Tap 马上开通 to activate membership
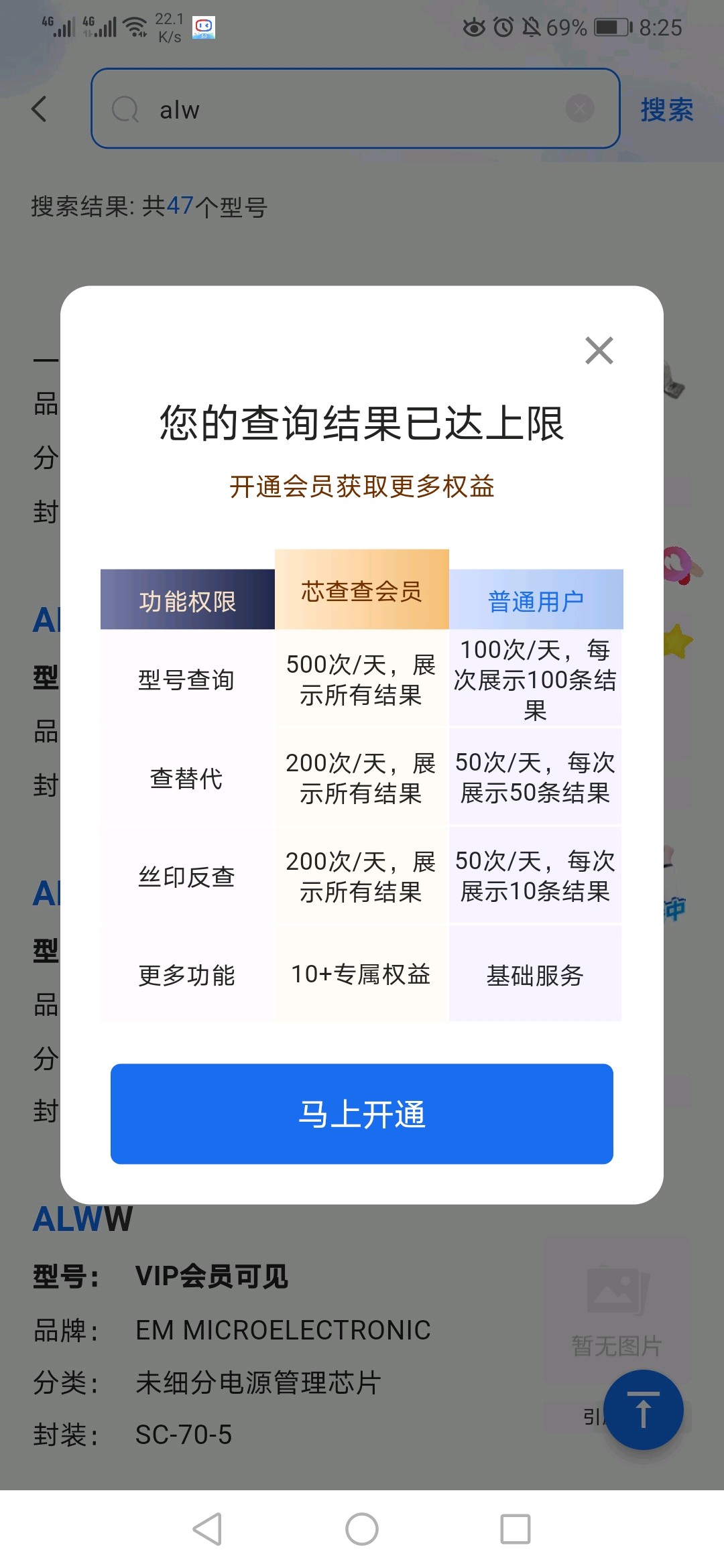The height and width of the screenshot is (1568, 724). 362,1114
